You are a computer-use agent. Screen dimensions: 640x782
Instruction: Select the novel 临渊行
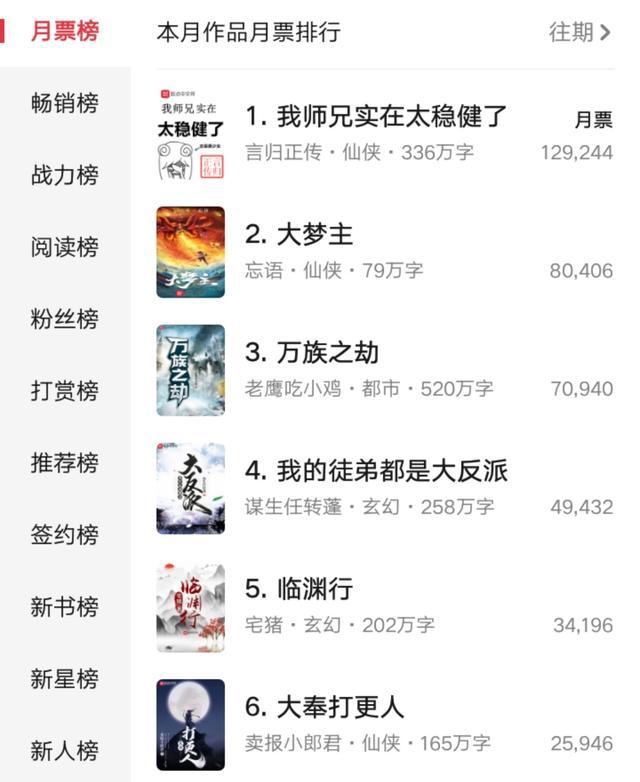point(299,589)
